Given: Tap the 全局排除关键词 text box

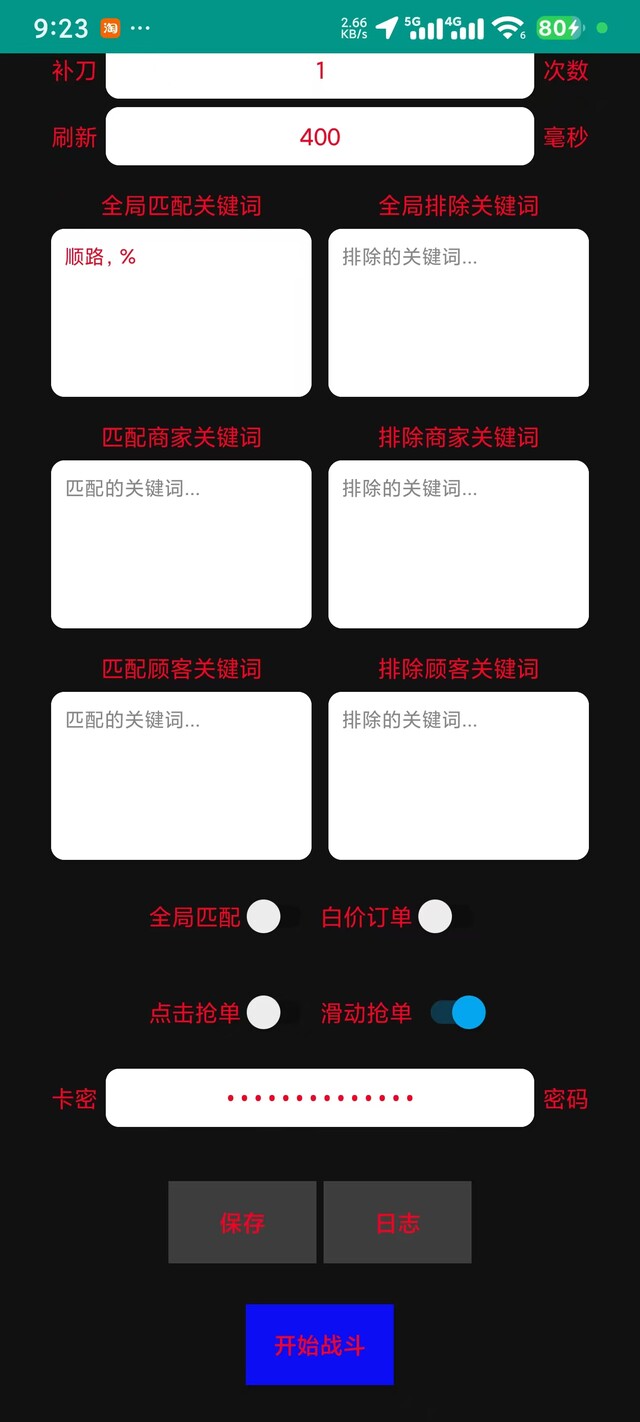Looking at the screenshot, I should pyautogui.click(x=458, y=313).
